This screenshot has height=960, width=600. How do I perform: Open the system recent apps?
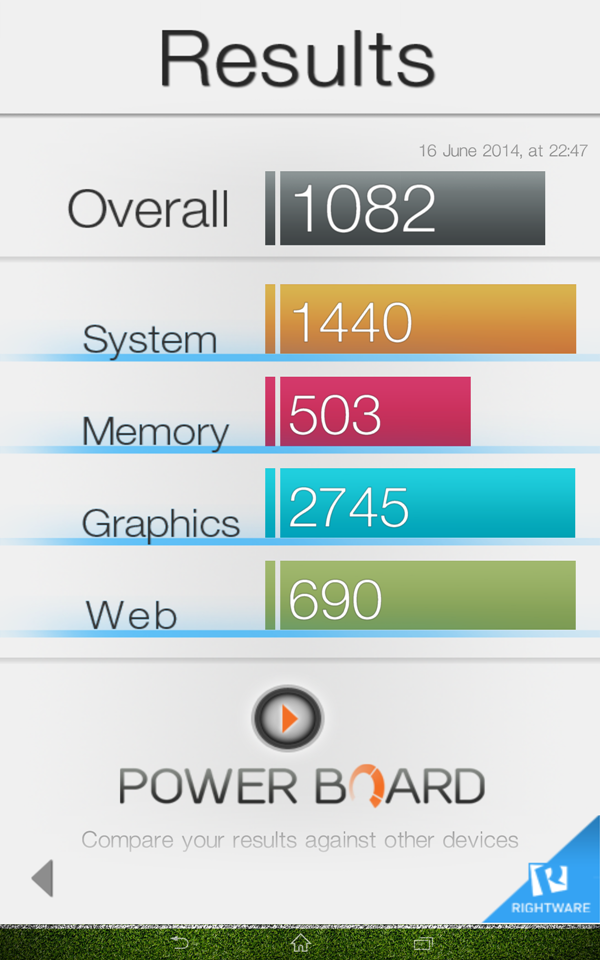(423, 943)
